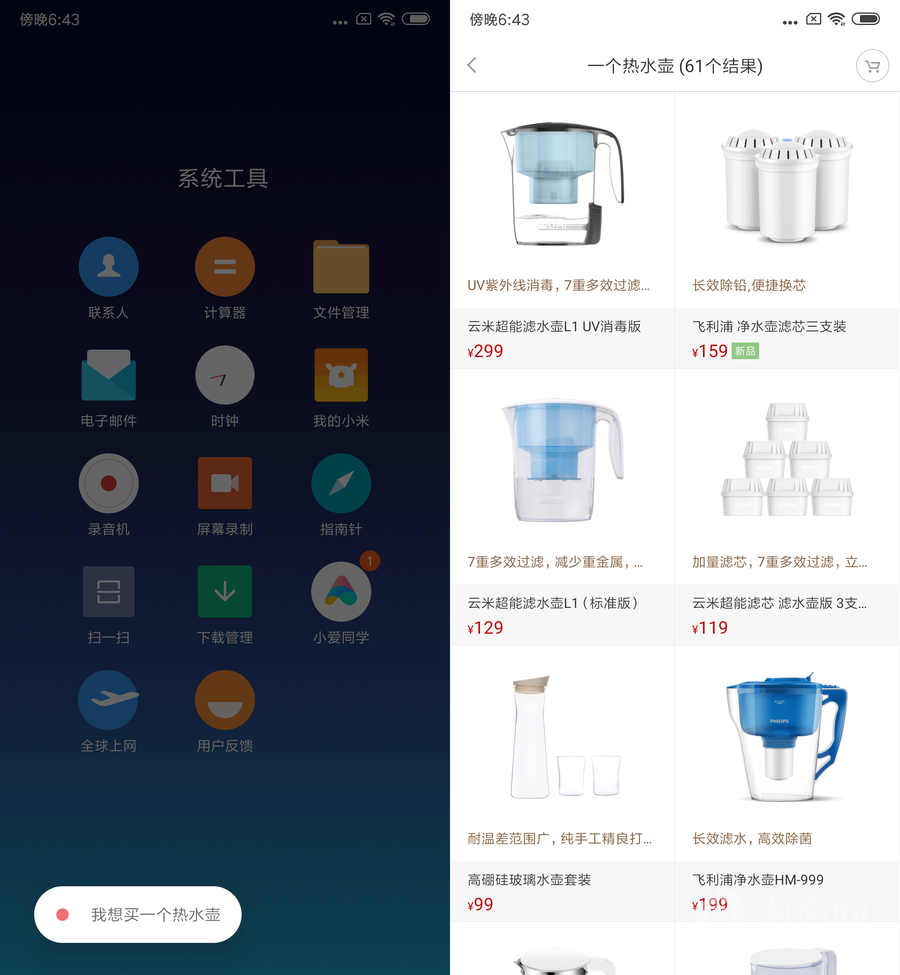
Task: Launch the 联系人 contacts app
Action: pyautogui.click(x=108, y=268)
